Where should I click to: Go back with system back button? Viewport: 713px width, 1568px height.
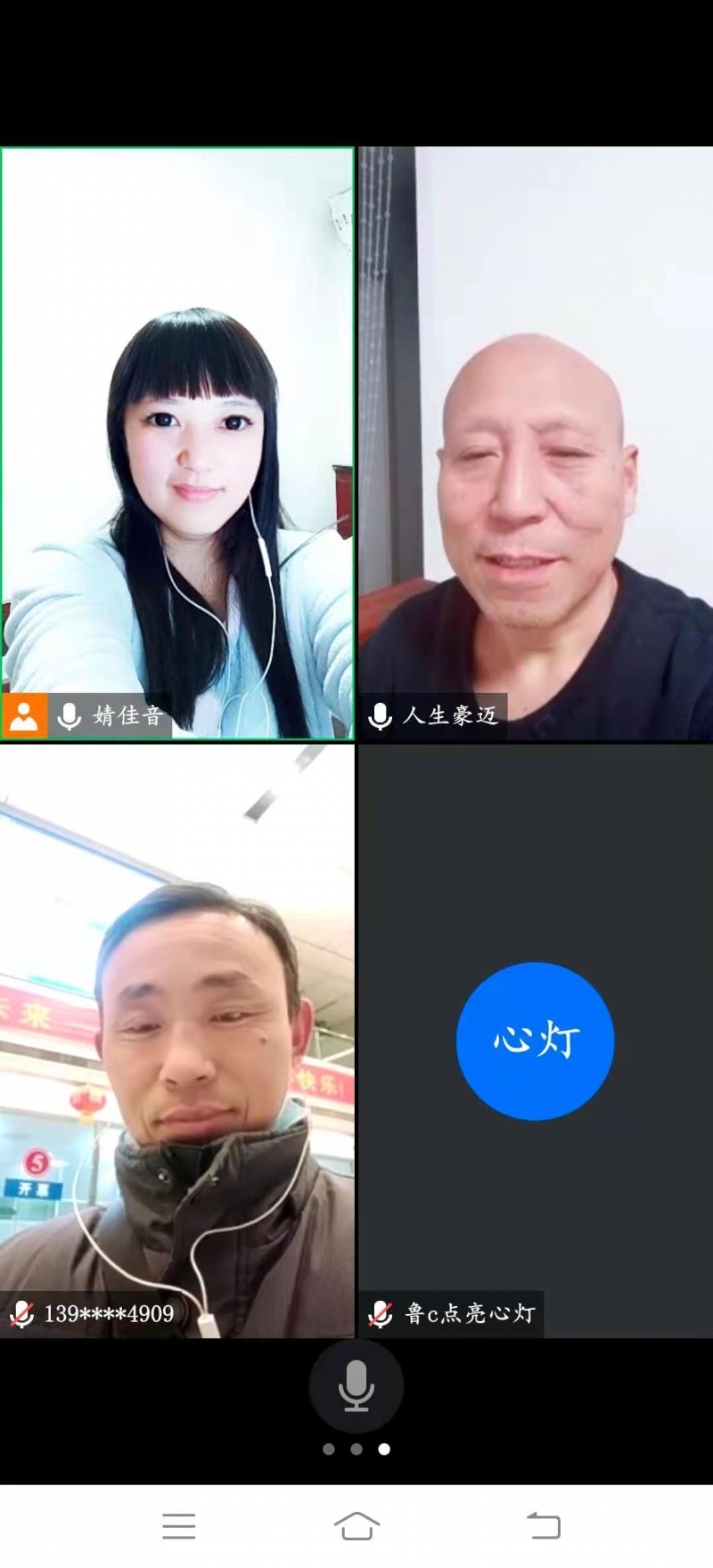(x=543, y=1526)
